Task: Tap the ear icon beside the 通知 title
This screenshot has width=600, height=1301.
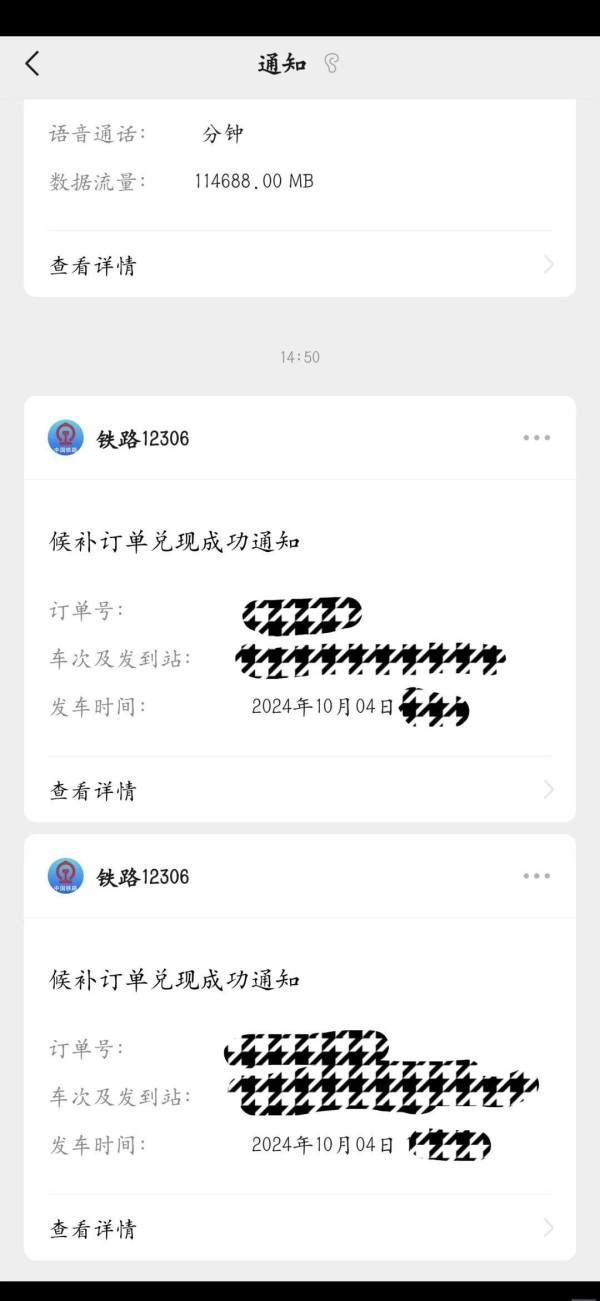Action: [x=331, y=64]
